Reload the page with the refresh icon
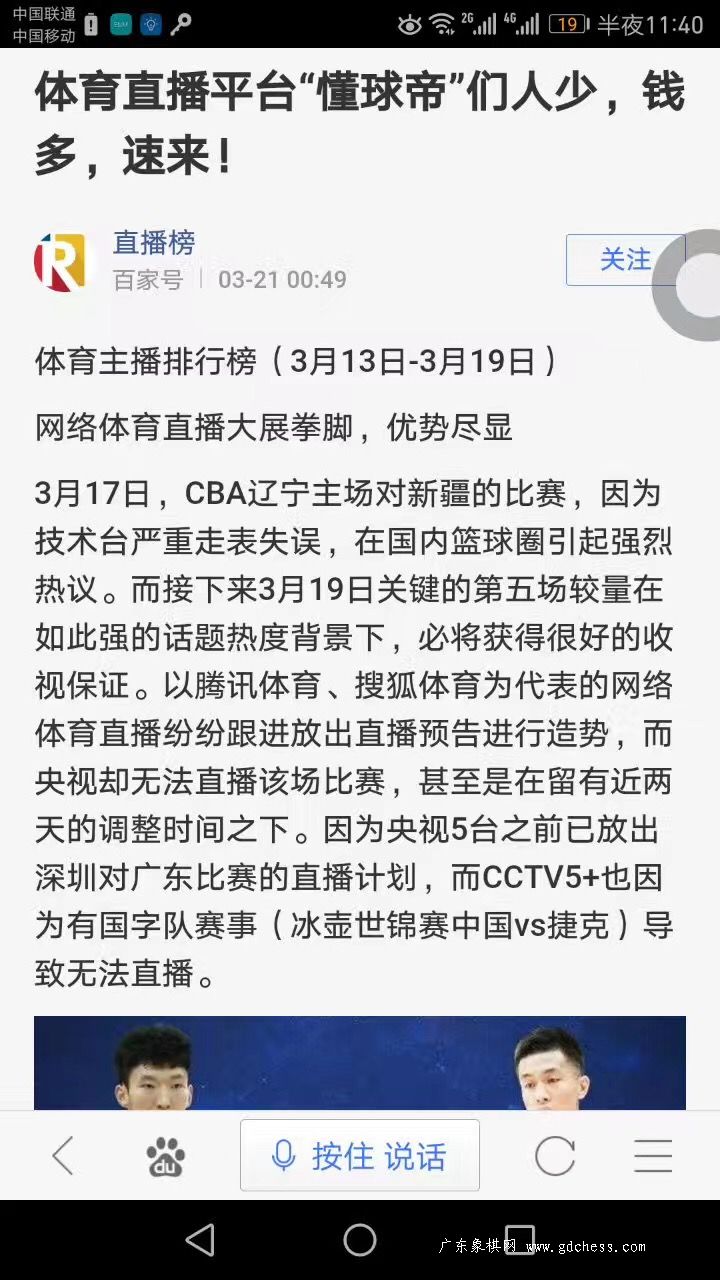 [x=555, y=1157]
